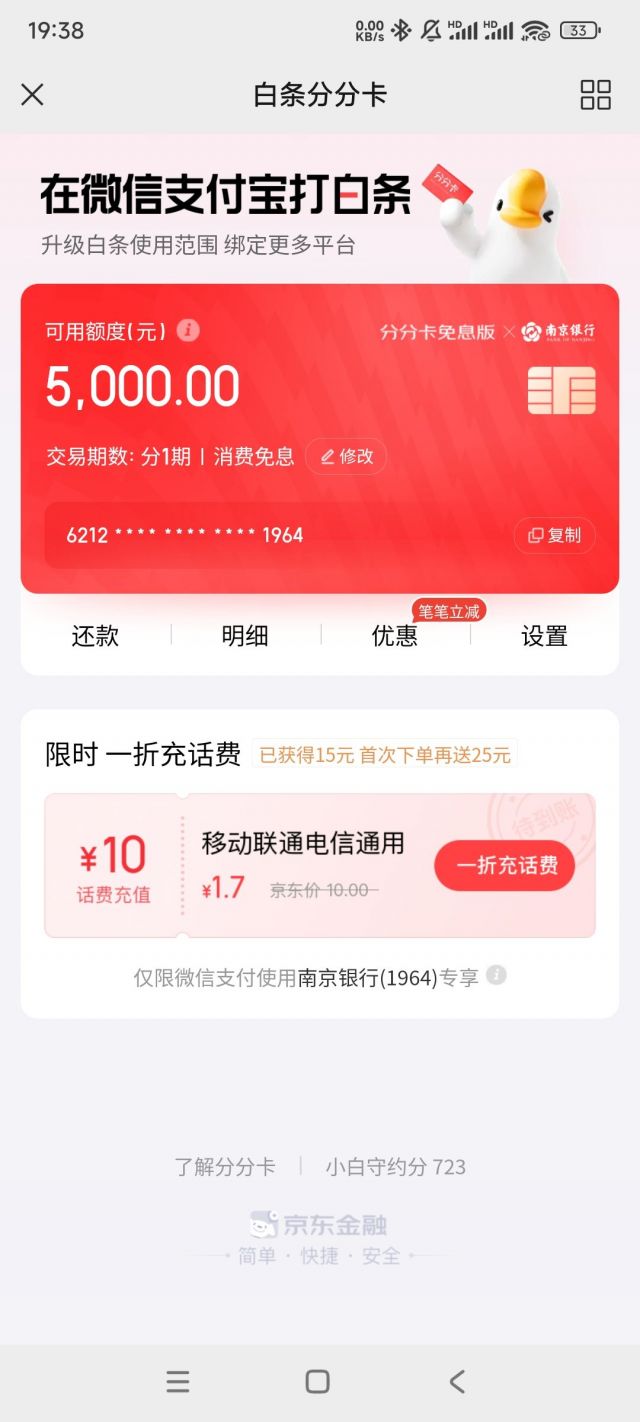Tap the info icon beside 可用额度
This screenshot has height=1422, width=640.
click(x=188, y=331)
